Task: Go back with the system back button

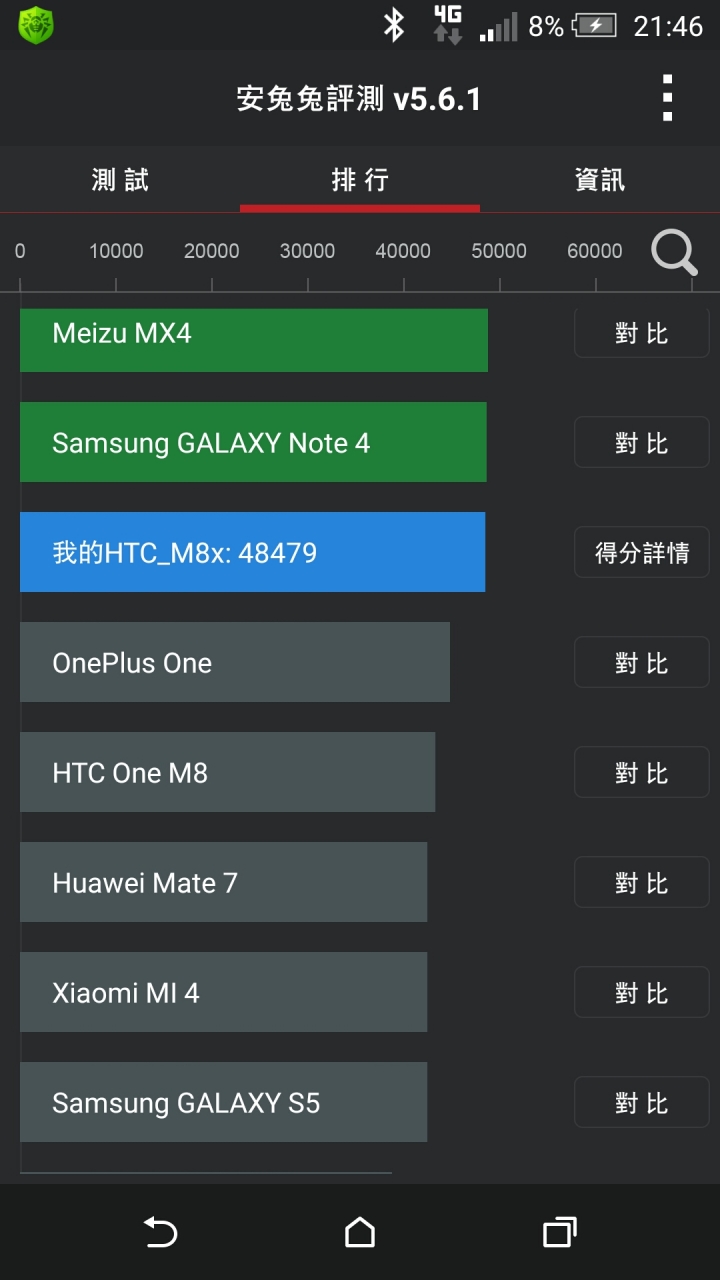Action: [x=160, y=1232]
